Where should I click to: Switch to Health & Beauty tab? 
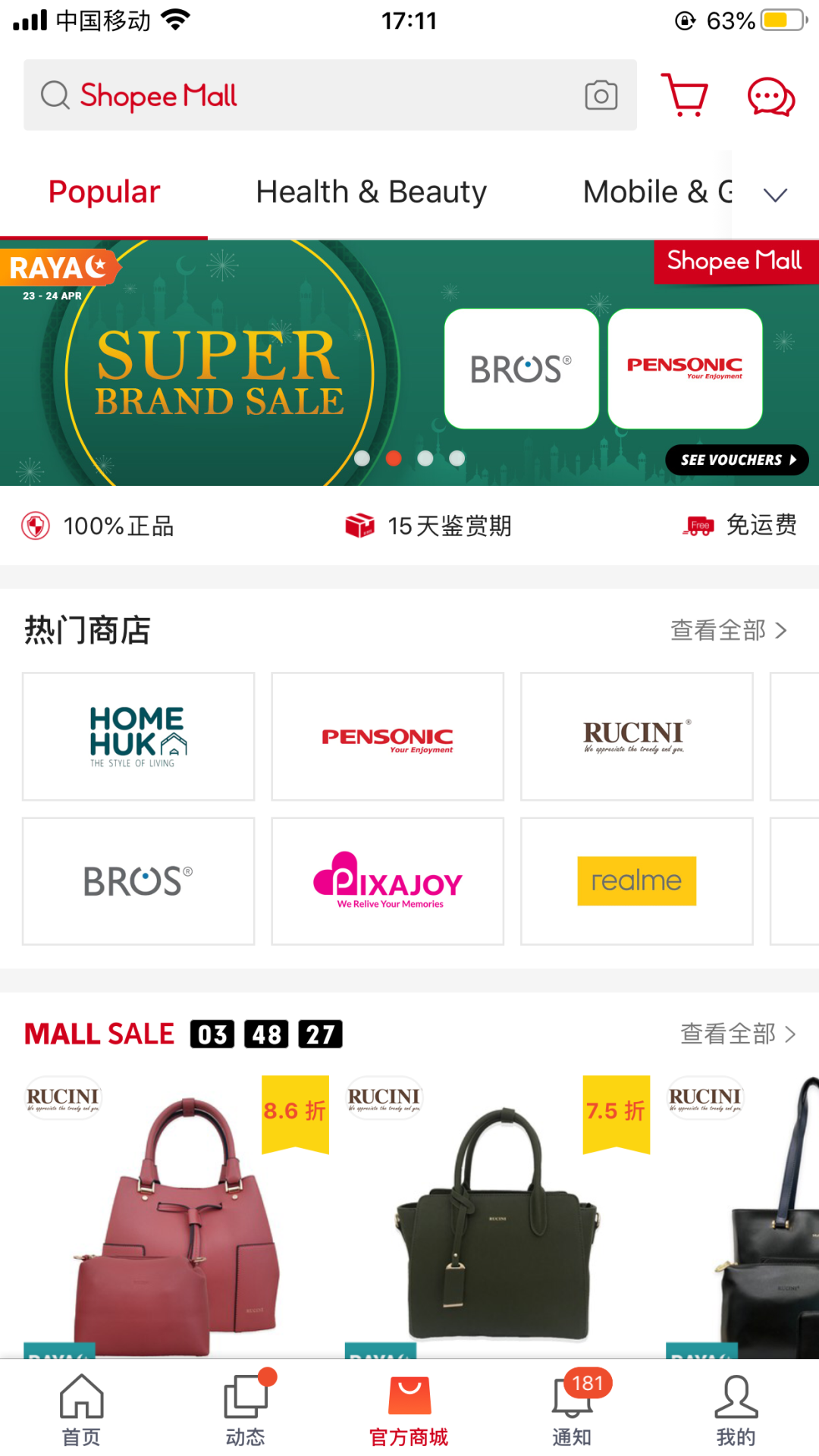coord(371,192)
